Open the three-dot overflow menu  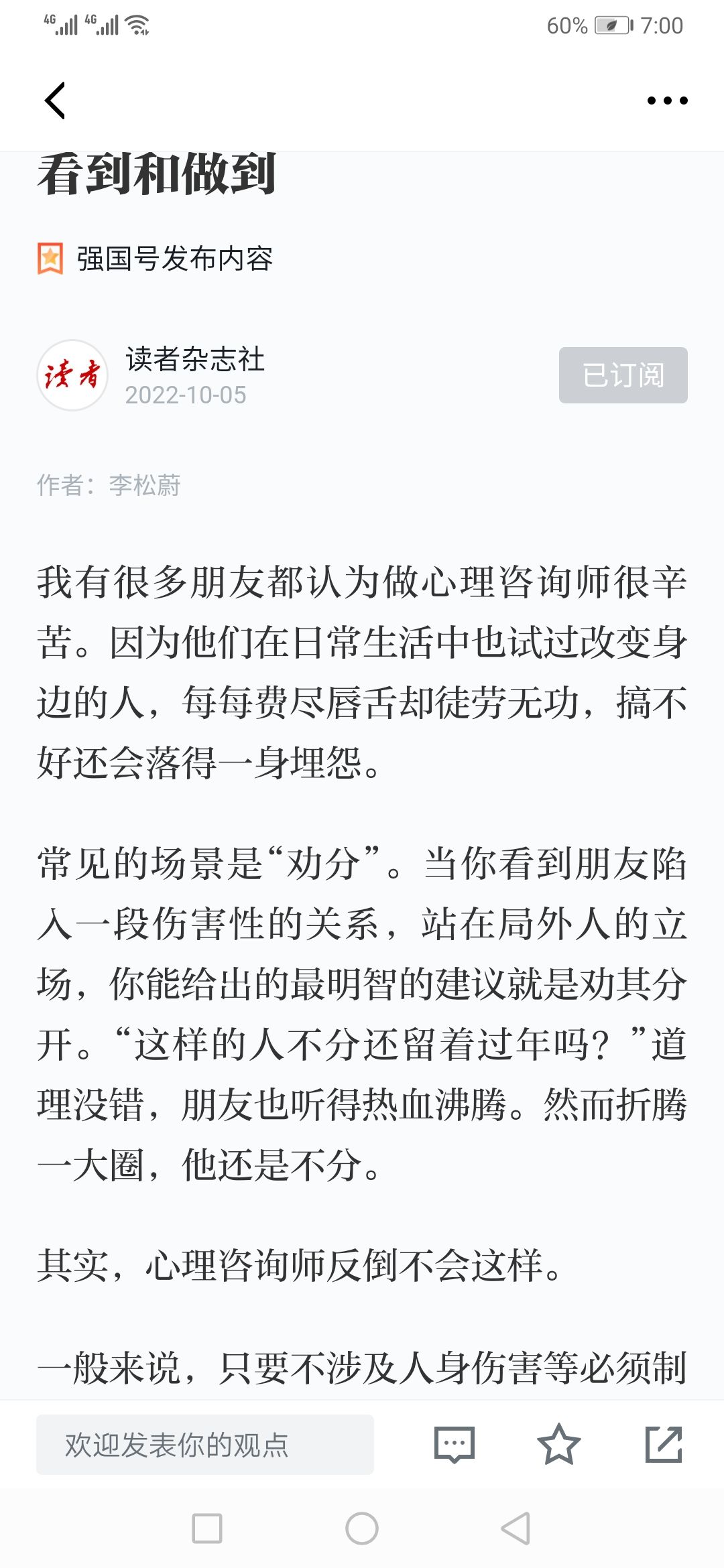pyautogui.click(x=667, y=101)
